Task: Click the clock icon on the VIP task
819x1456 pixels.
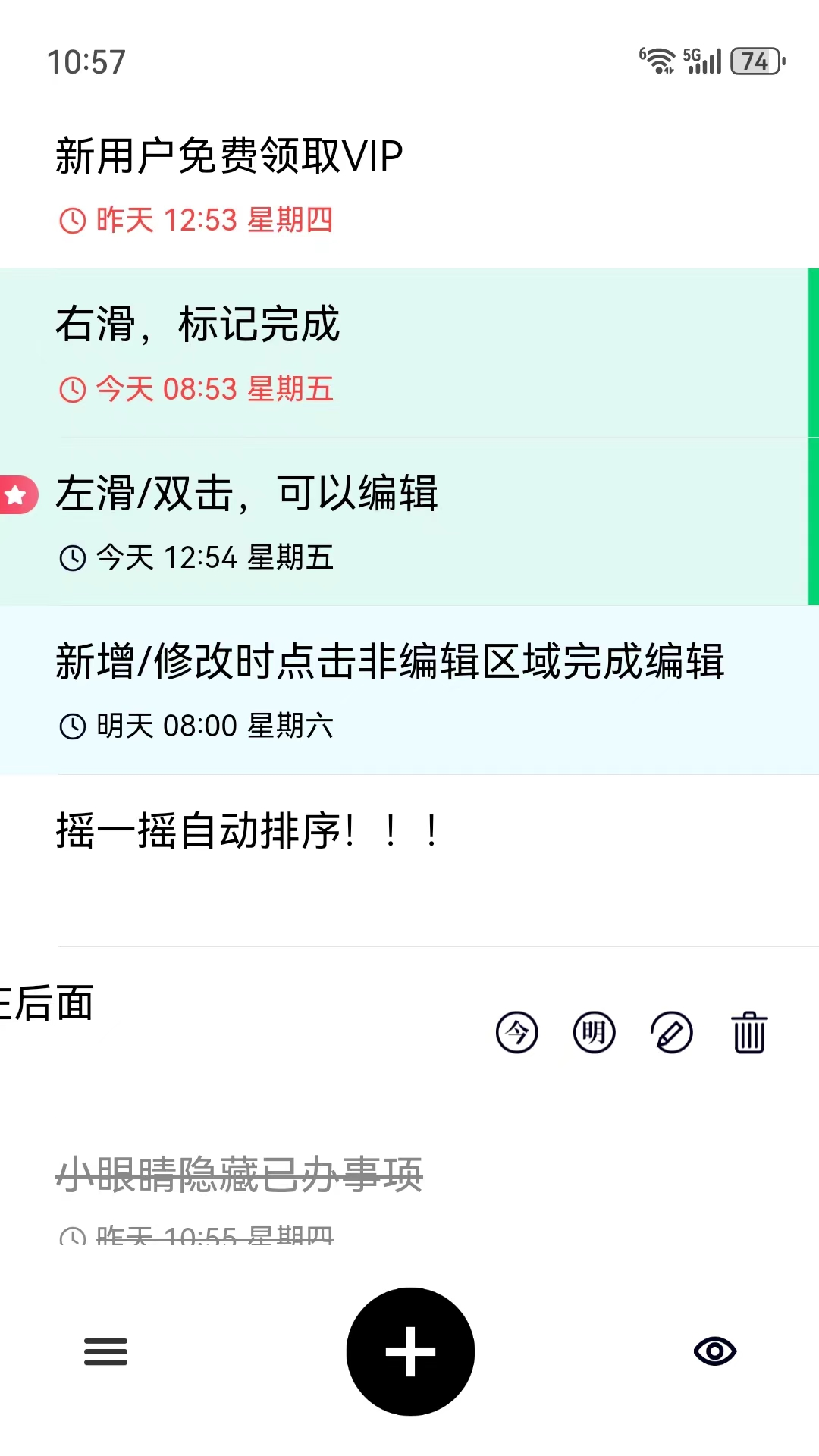Action: (72, 220)
